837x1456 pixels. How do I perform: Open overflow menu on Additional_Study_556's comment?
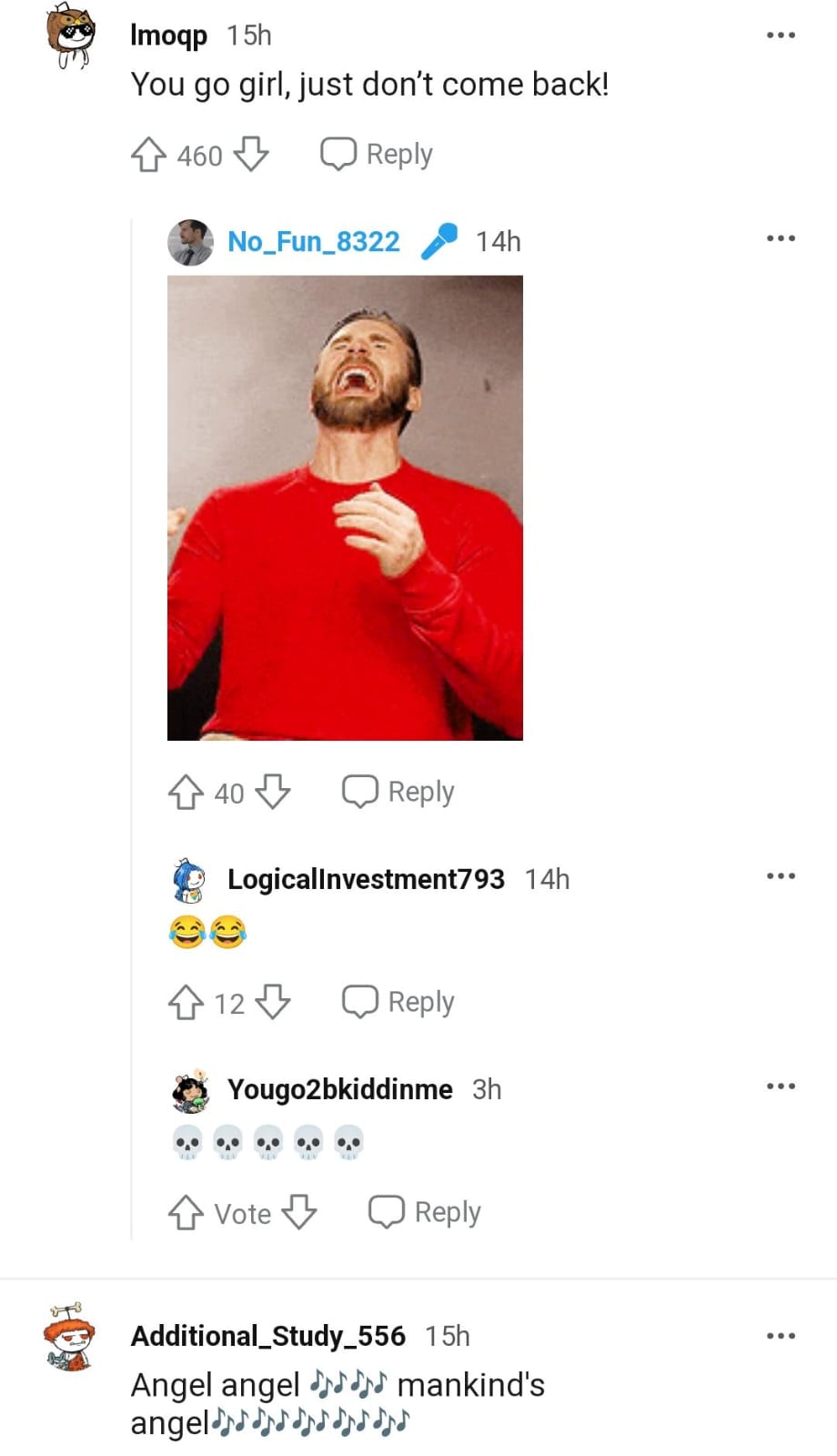(x=781, y=1336)
